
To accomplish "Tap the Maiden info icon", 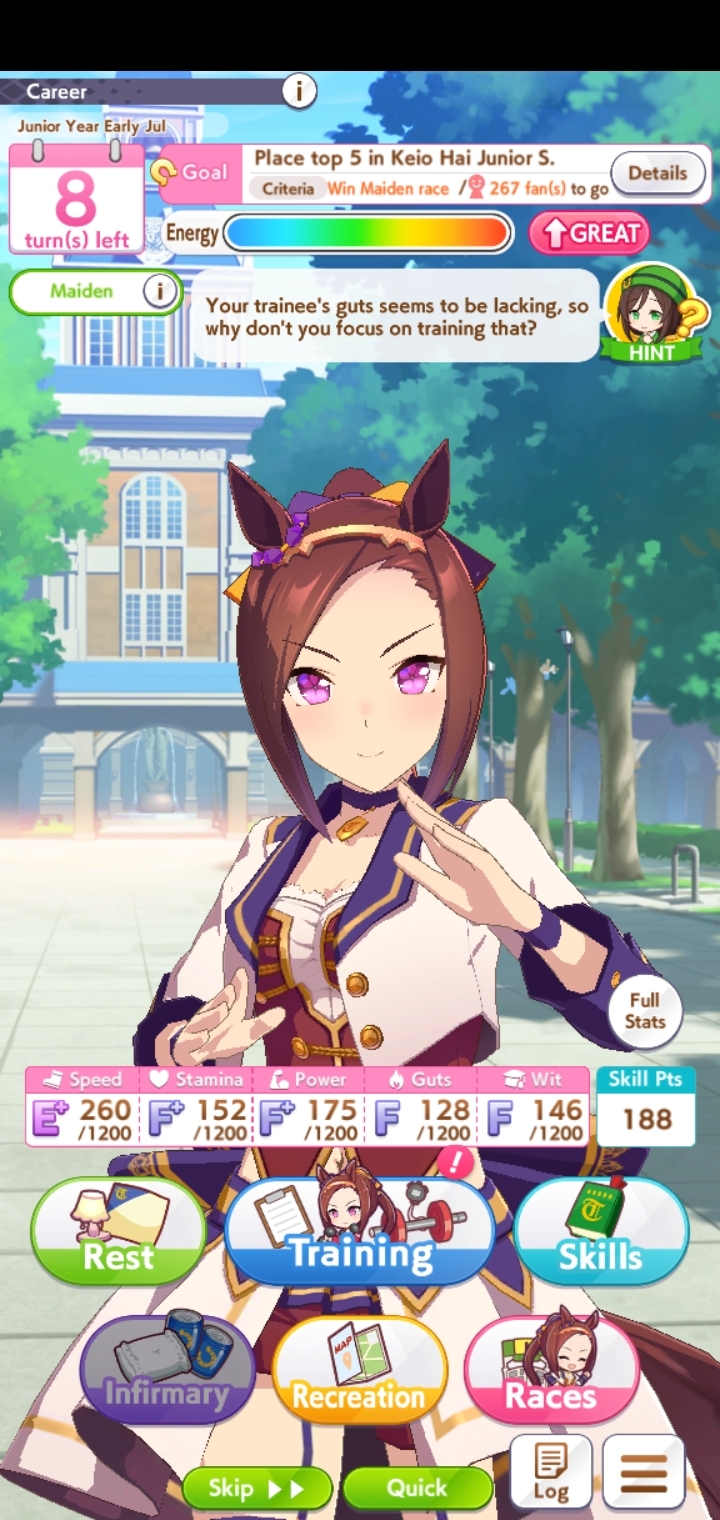I will click(x=158, y=291).
